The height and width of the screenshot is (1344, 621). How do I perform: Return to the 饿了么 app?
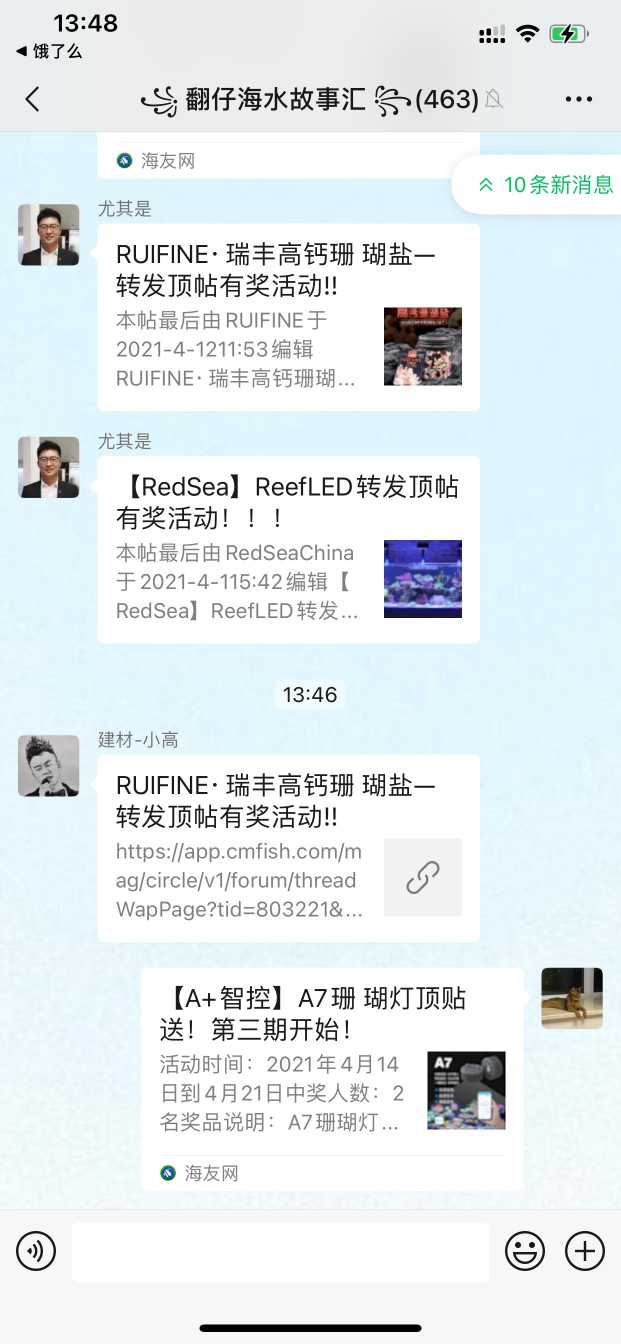[48, 51]
